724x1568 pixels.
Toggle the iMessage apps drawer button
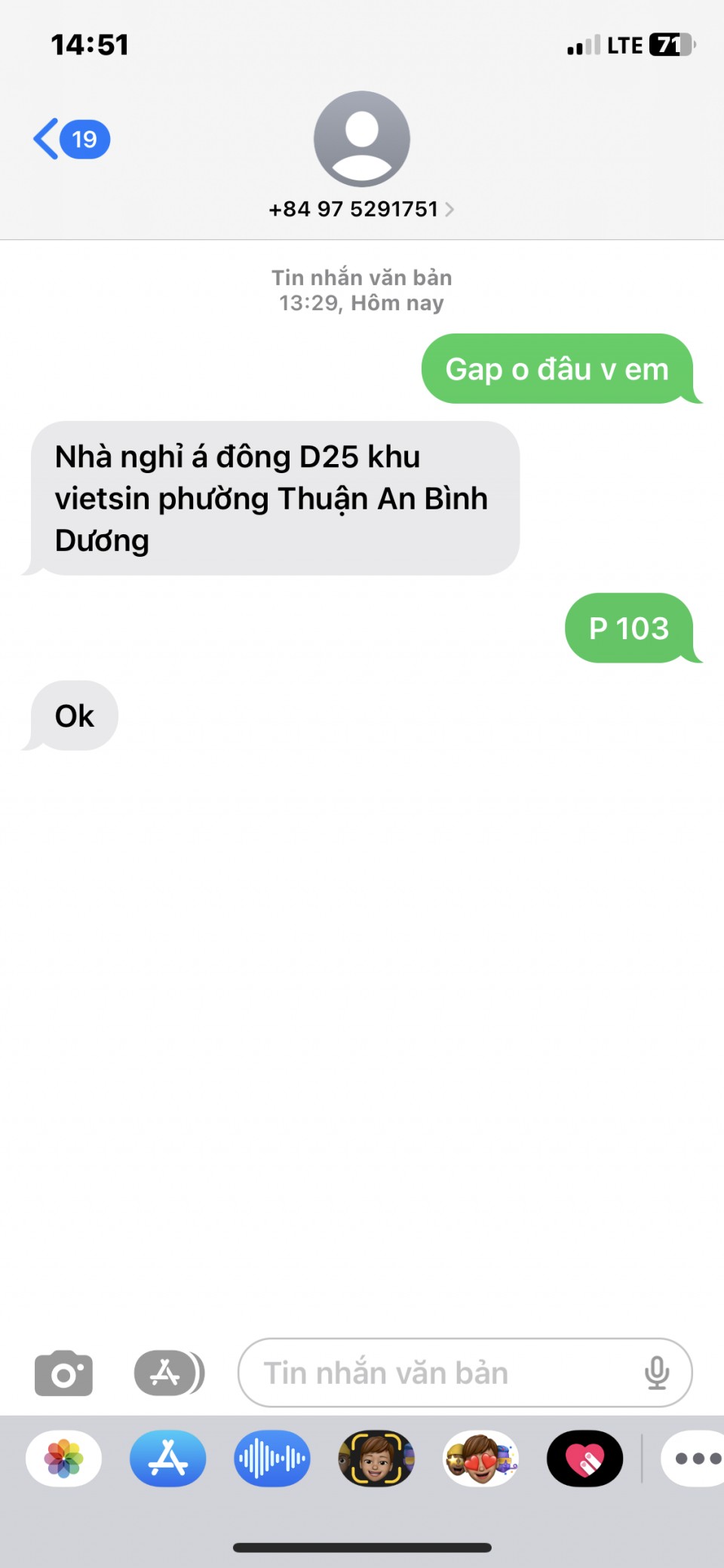[x=169, y=1373]
